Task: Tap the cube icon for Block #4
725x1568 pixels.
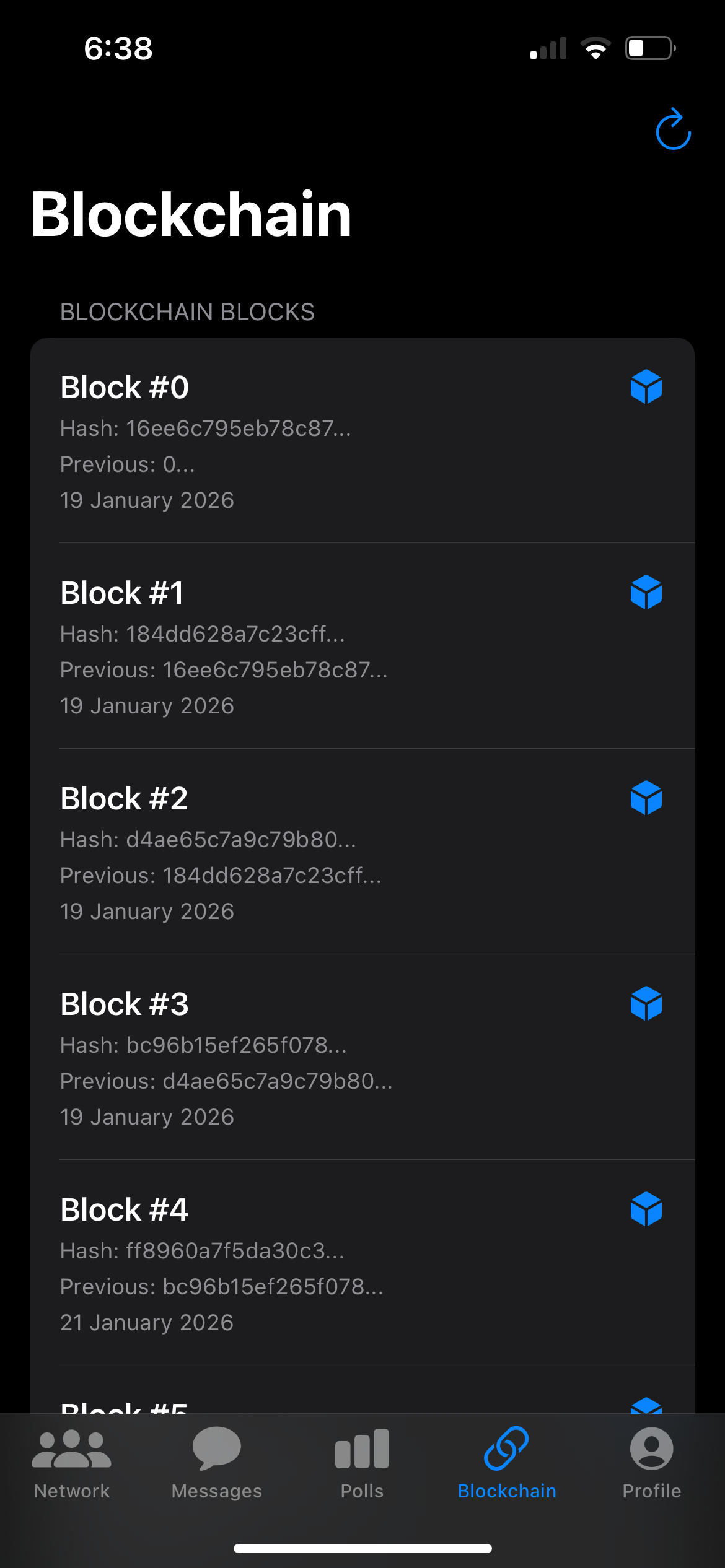Action: tap(646, 1208)
